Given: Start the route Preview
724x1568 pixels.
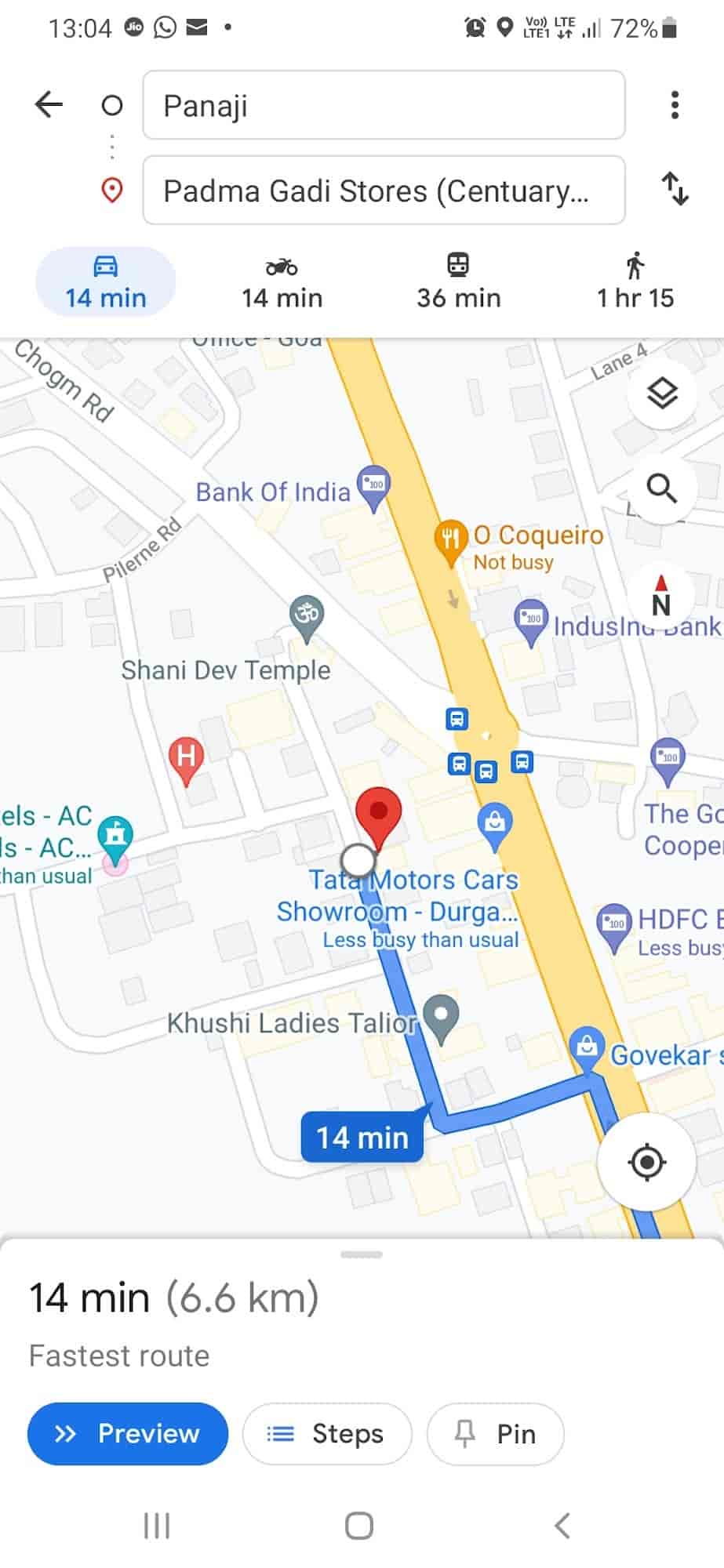Looking at the screenshot, I should [128, 1434].
